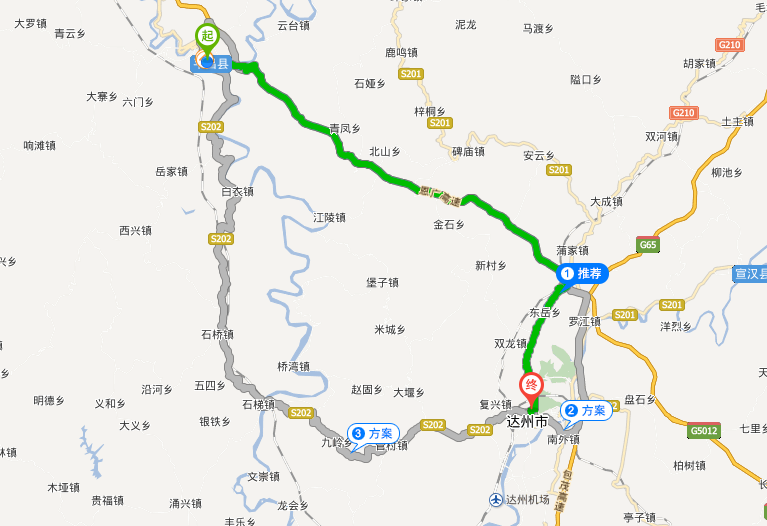Select the recommended route 1 推荐 bubble
The width and height of the screenshot is (767, 526).
click(x=583, y=273)
